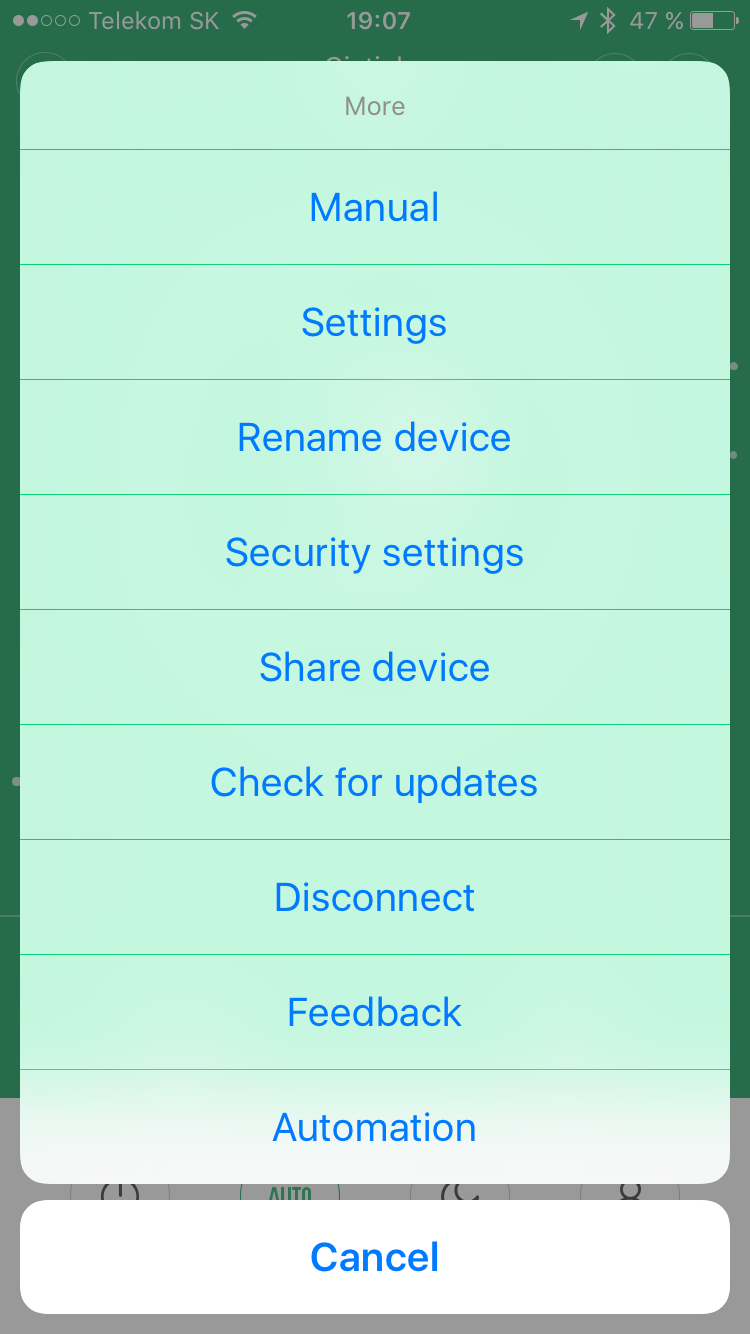Choose Share device
This screenshot has height=1334, width=750.
374,667
